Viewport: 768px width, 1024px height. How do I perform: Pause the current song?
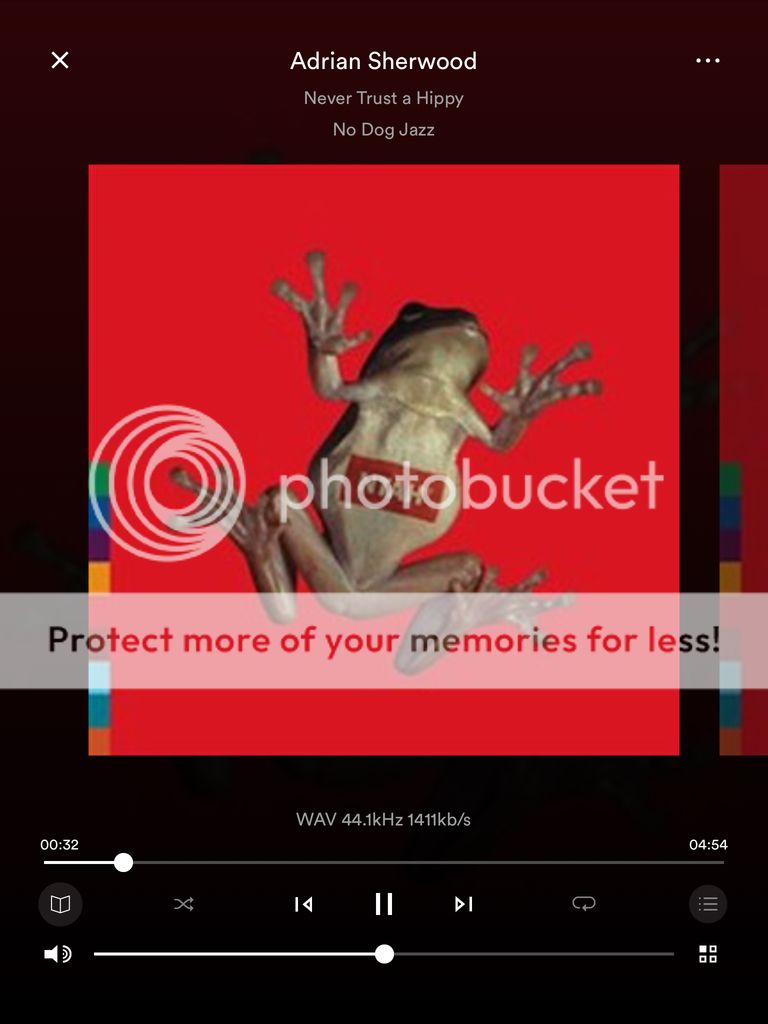[384, 904]
